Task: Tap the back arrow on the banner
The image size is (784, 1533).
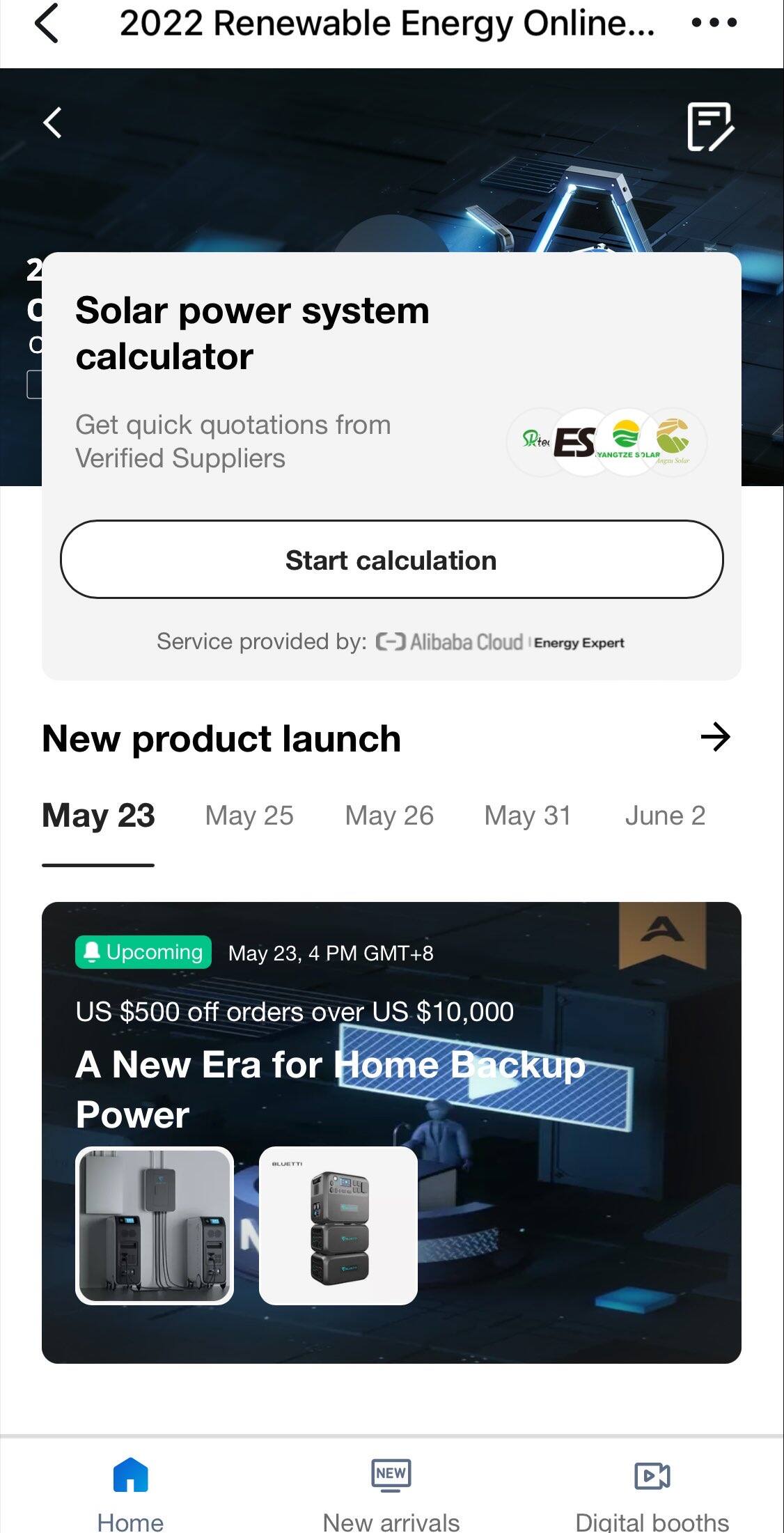Action: [53, 123]
